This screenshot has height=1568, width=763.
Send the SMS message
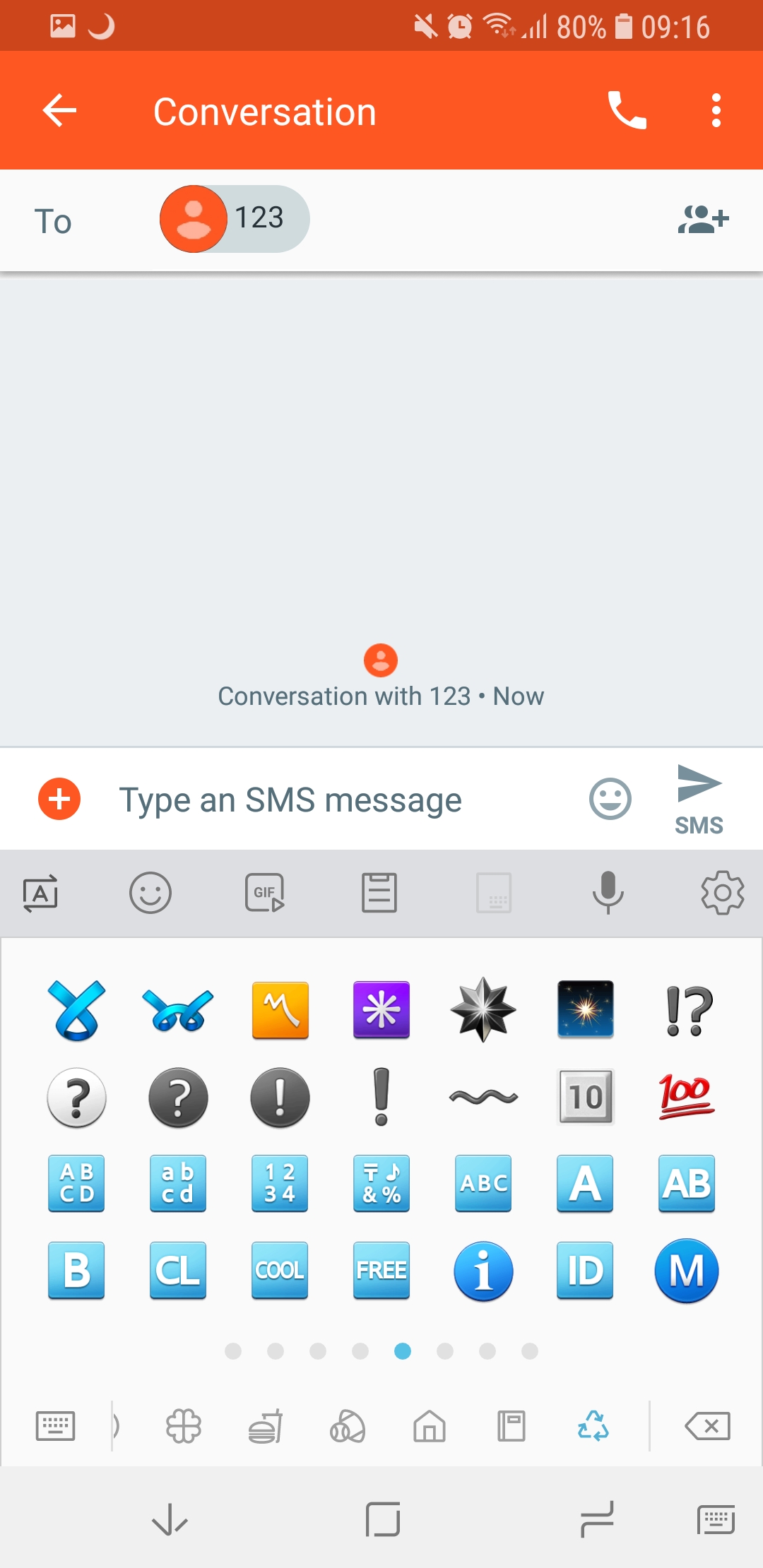(699, 799)
